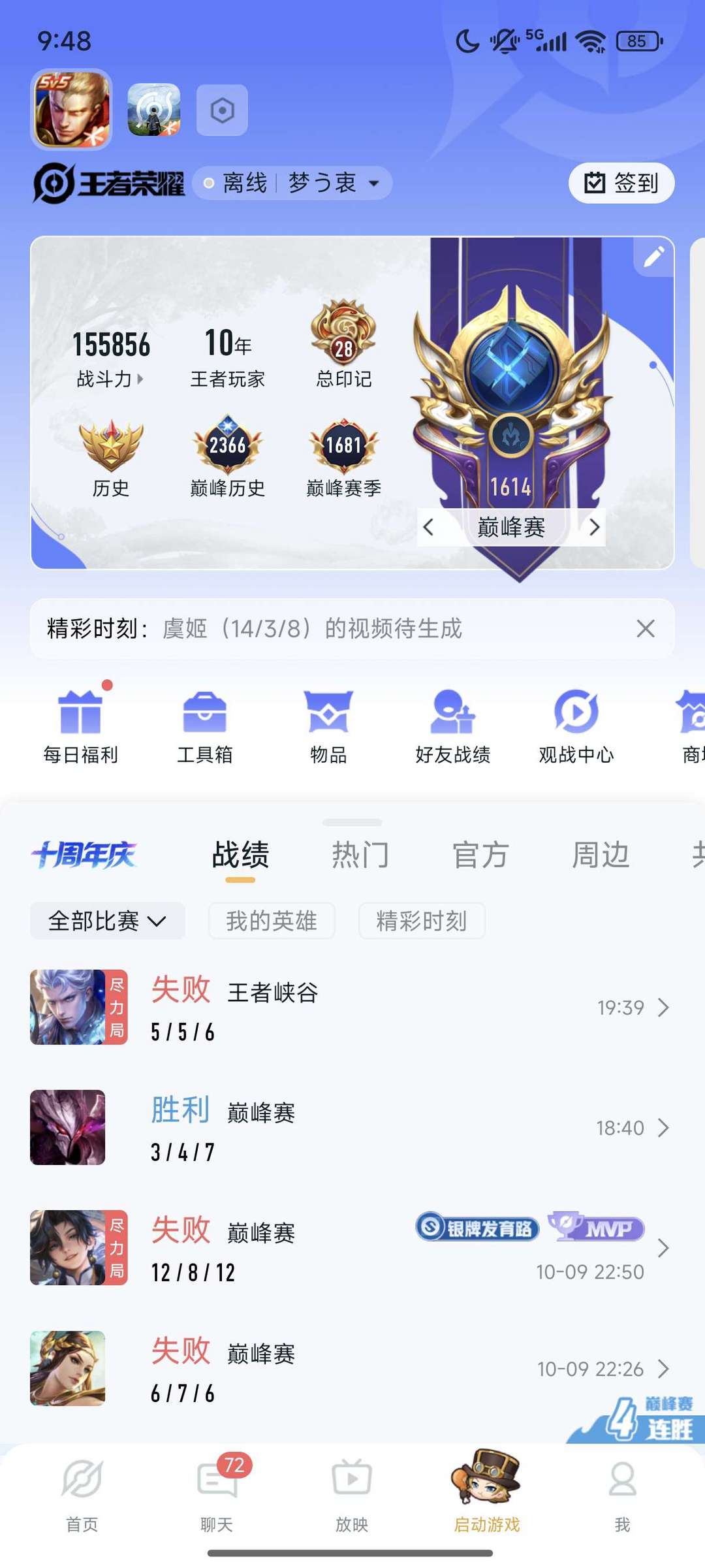Switch to the 热门 tab

[360, 855]
